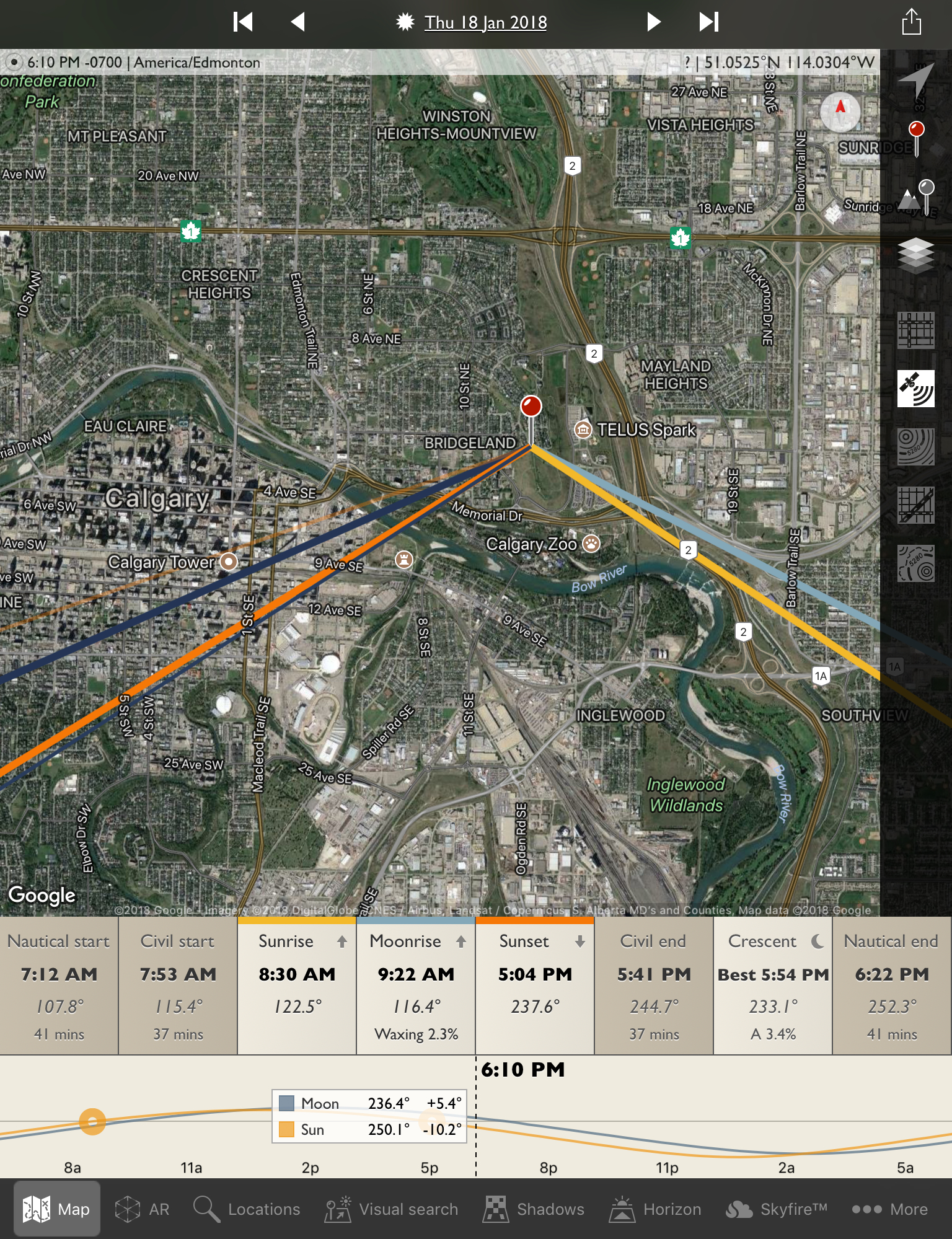Select the Sunset 5:04 PM event
Viewport: 952px width, 1239px height.
(x=535, y=985)
